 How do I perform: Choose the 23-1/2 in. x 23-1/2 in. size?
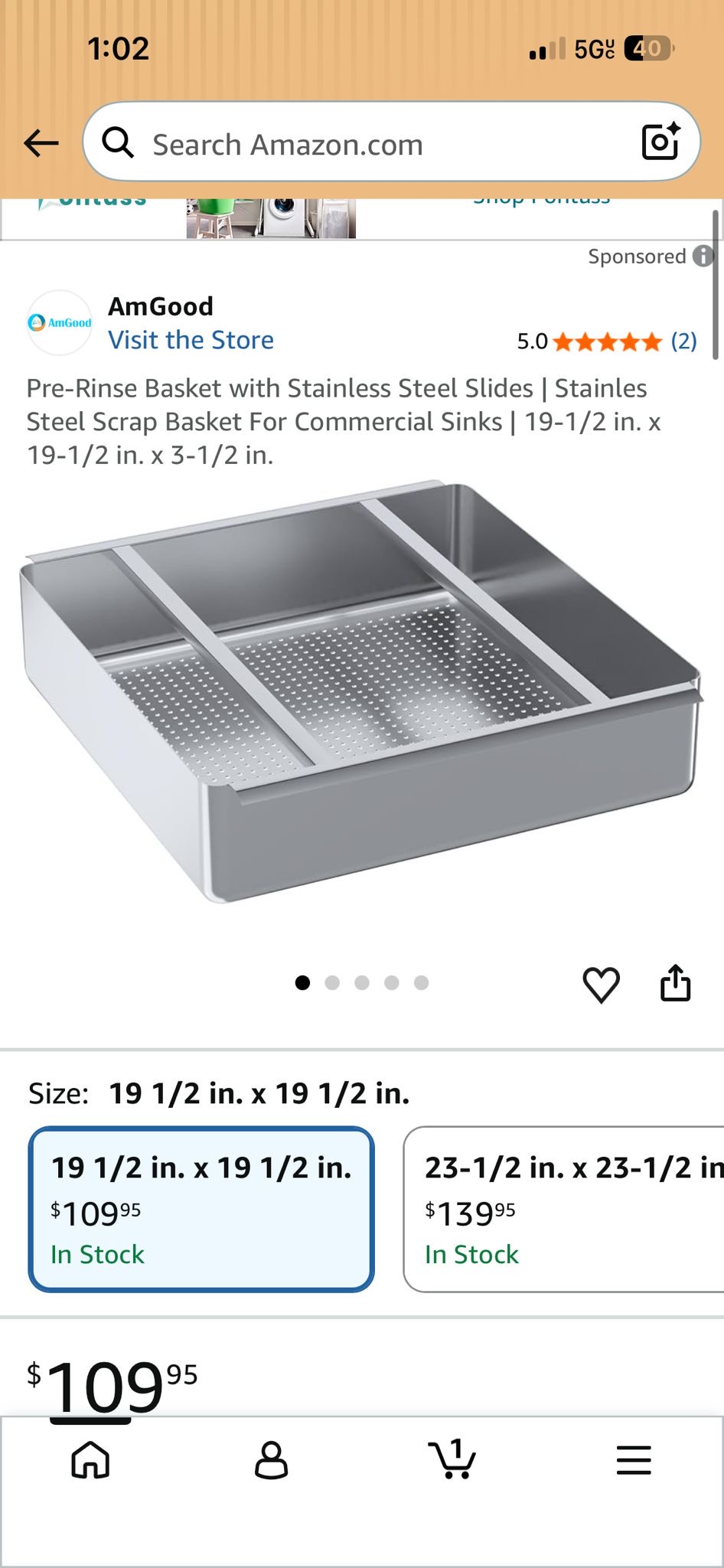tap(564, 1210)
